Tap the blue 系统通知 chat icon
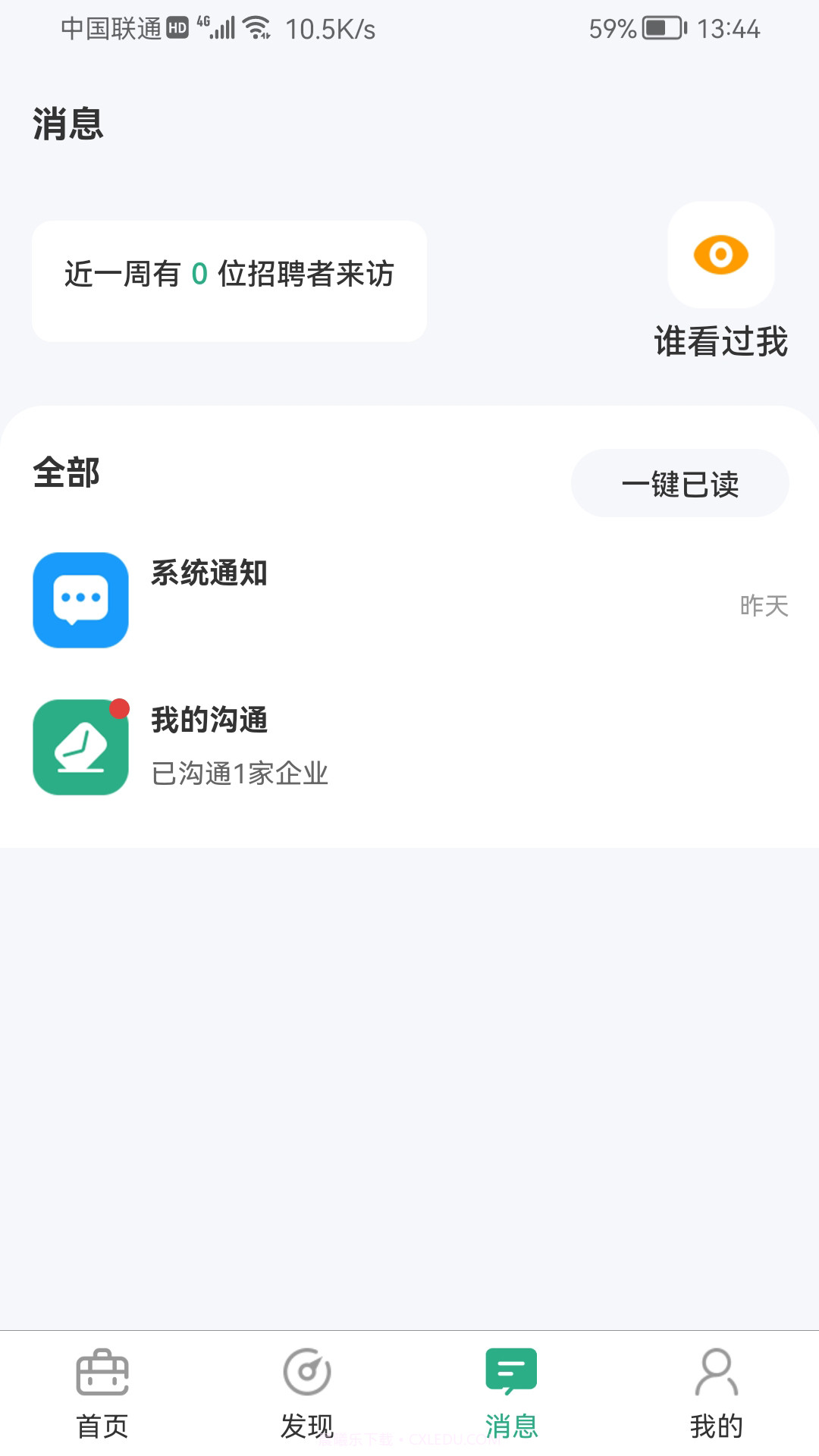This screenshot has height=1456, width=819. tap(81, 599)
